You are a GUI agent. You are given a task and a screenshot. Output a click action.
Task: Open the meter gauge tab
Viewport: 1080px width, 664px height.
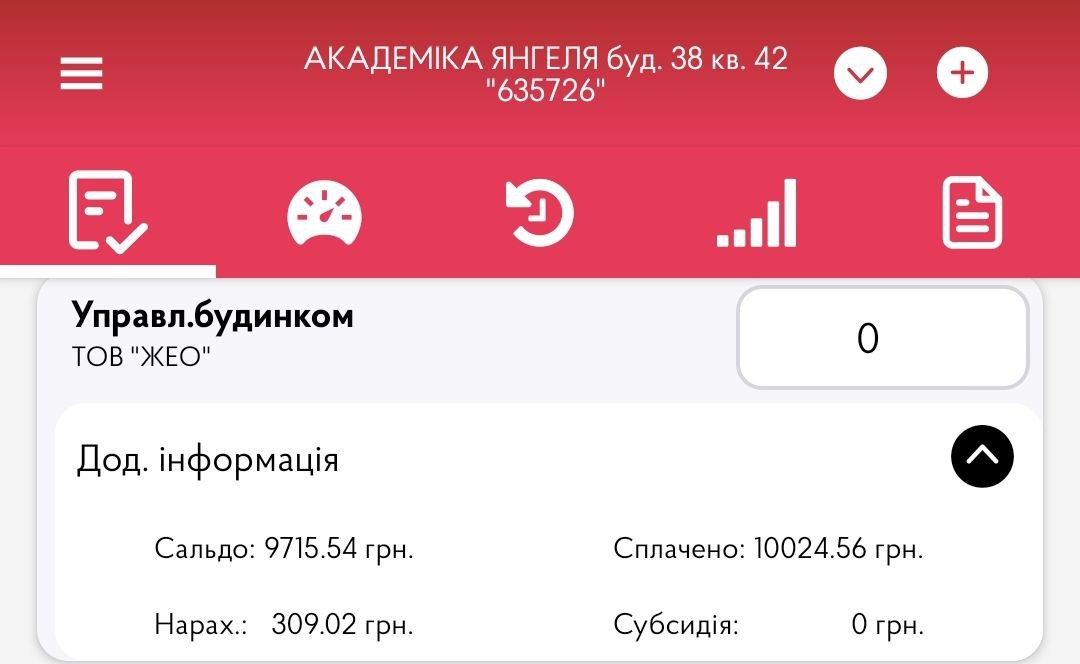click(x=324, y=214)
